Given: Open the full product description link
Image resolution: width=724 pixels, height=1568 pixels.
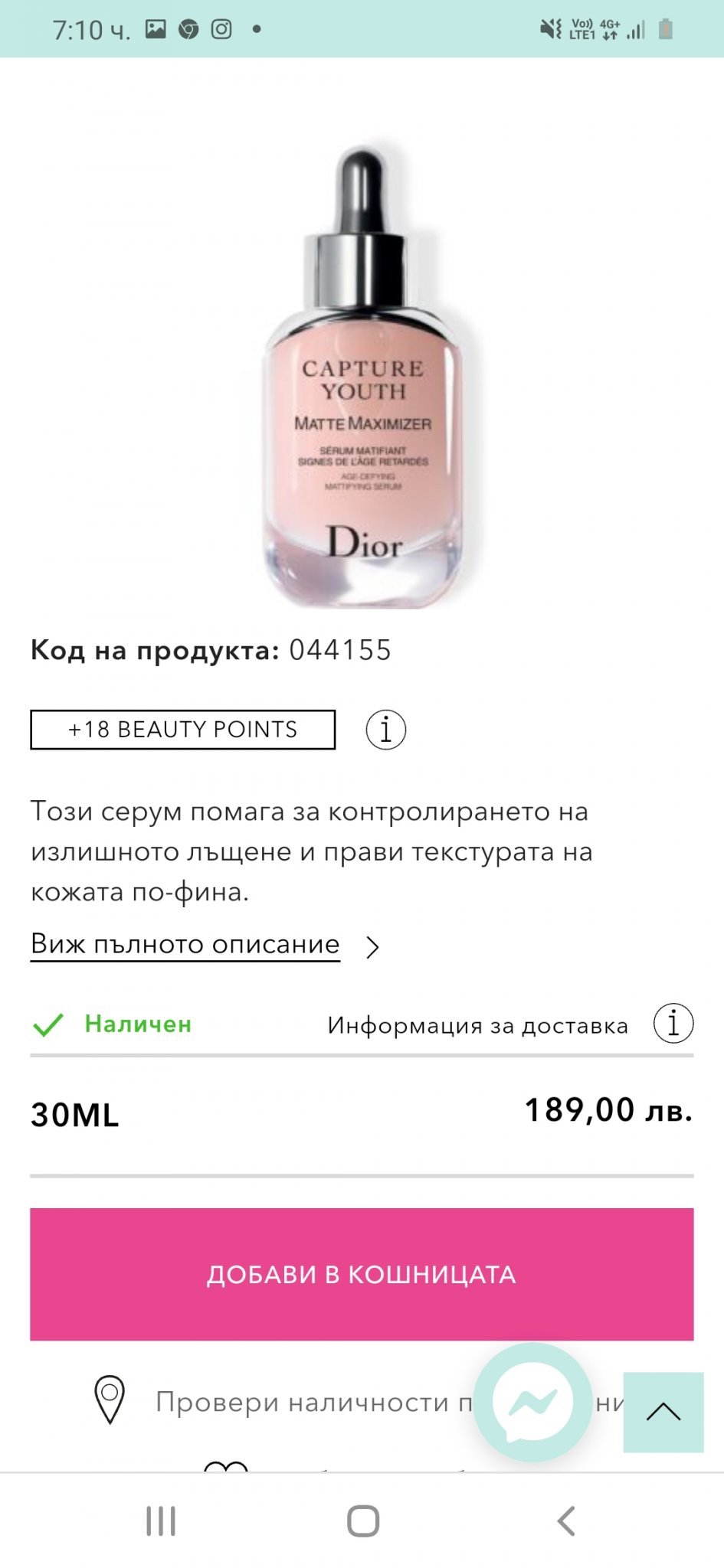Looking at the screenshot, I should [x=185, y=945].
